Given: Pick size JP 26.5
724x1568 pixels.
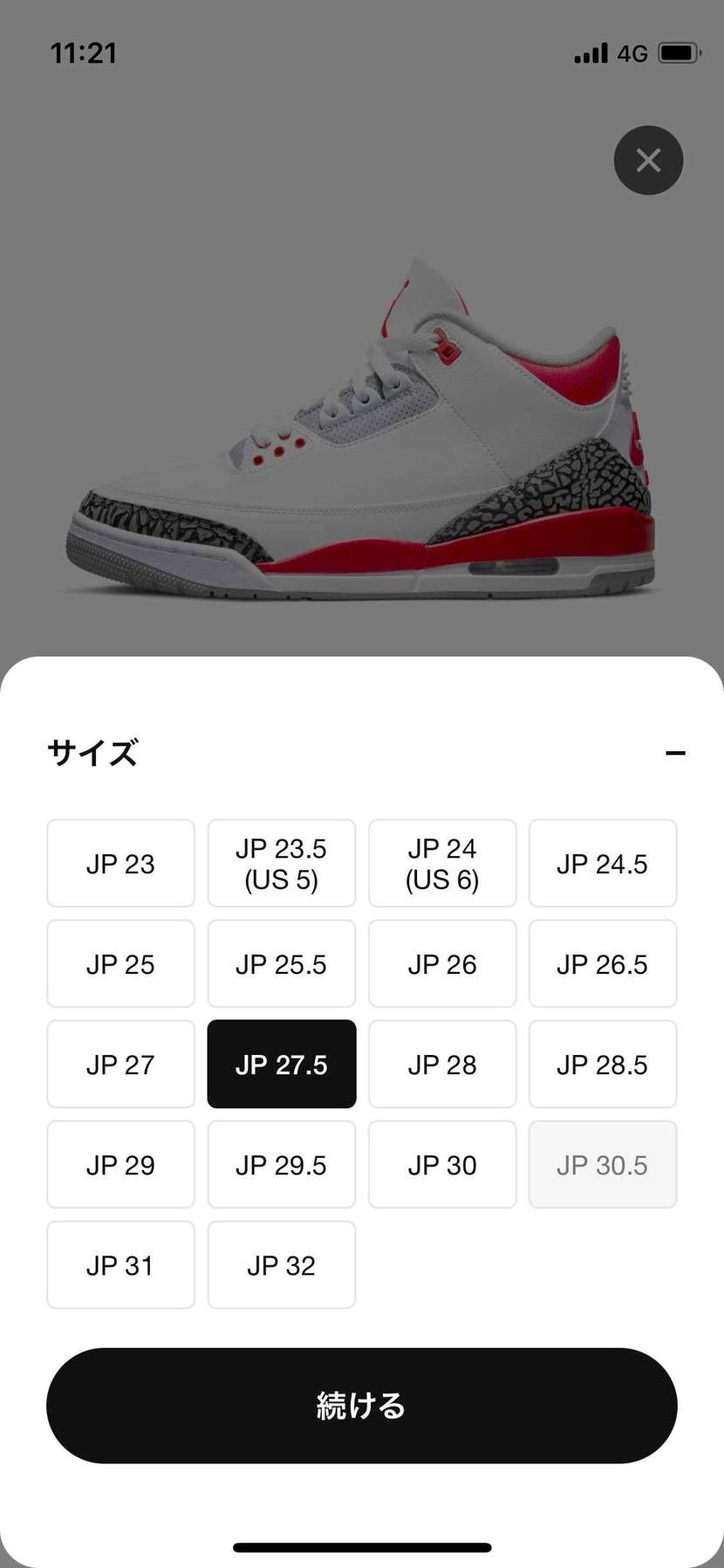Looking at the screenshot, I should coord(603,964).
